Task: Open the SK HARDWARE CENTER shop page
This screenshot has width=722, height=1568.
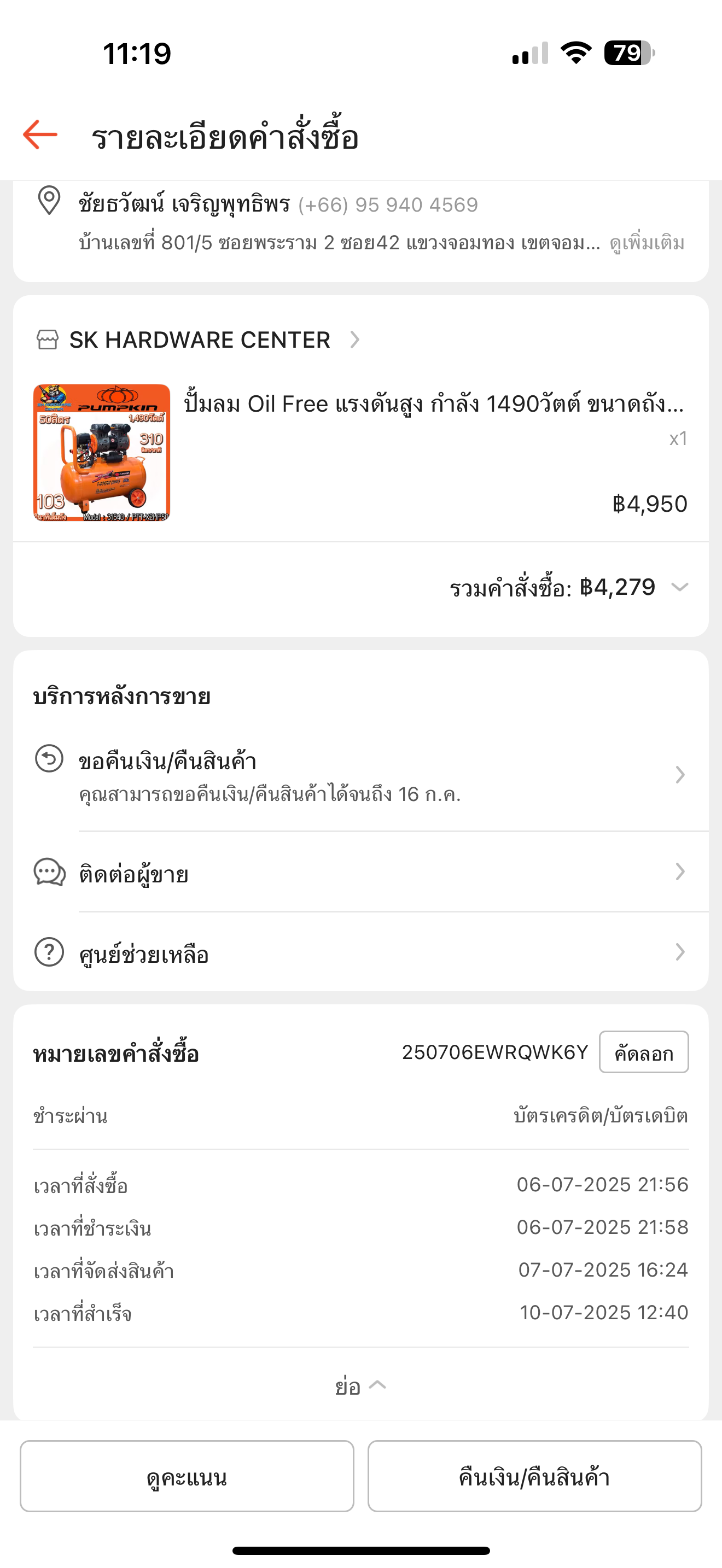Action: [x=199, y=340]
